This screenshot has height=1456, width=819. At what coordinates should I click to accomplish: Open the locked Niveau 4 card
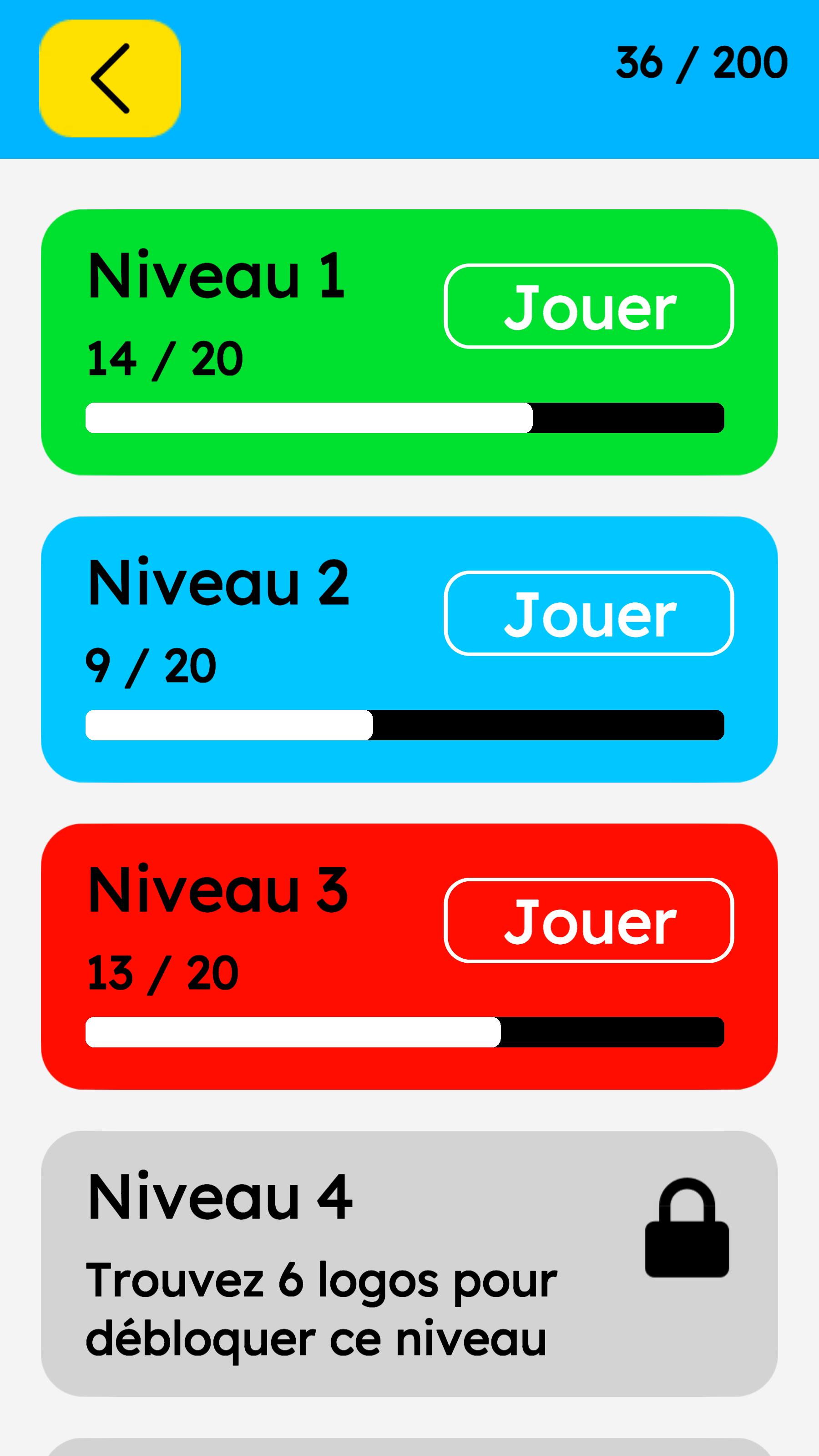409,1264
